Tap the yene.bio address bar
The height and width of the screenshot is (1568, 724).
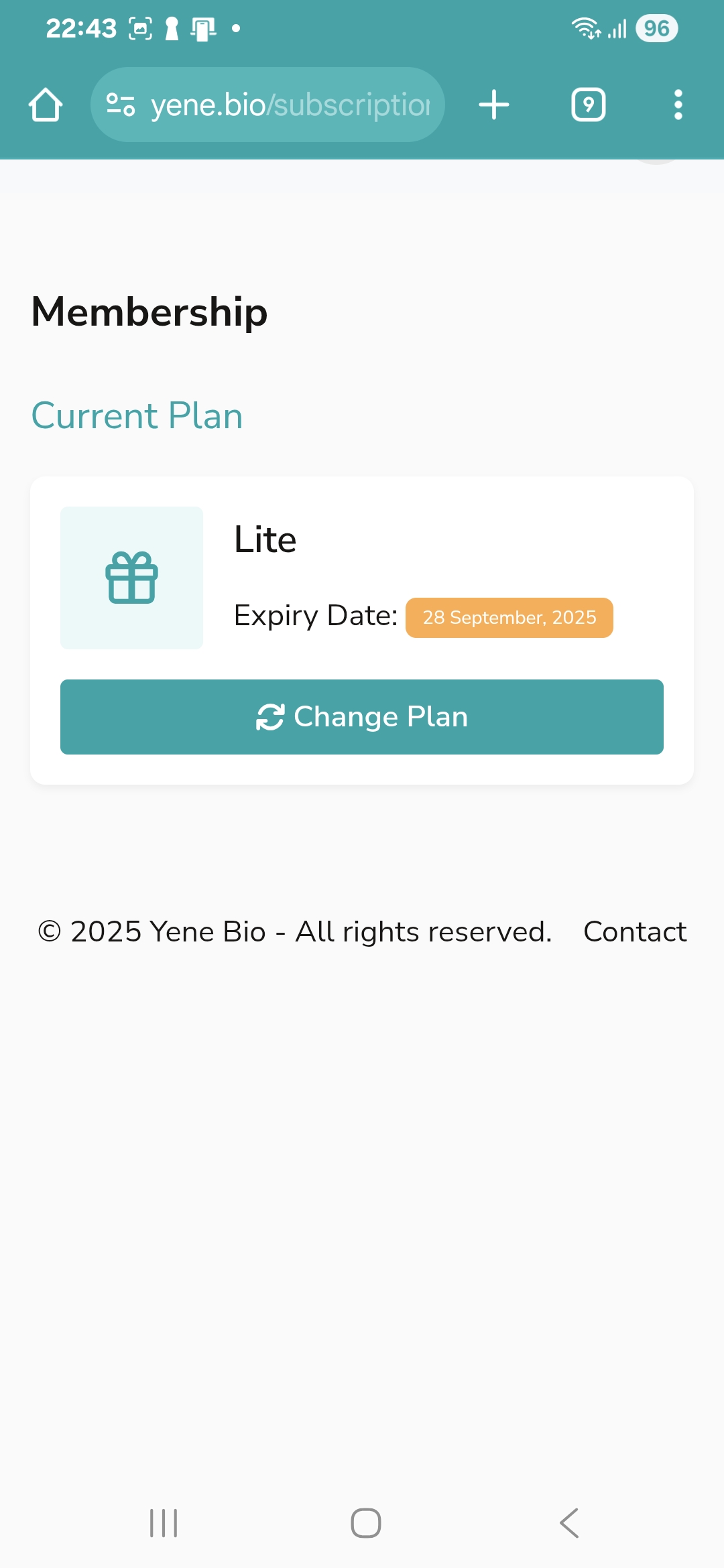pyautogui.click(x=290, y=105)
